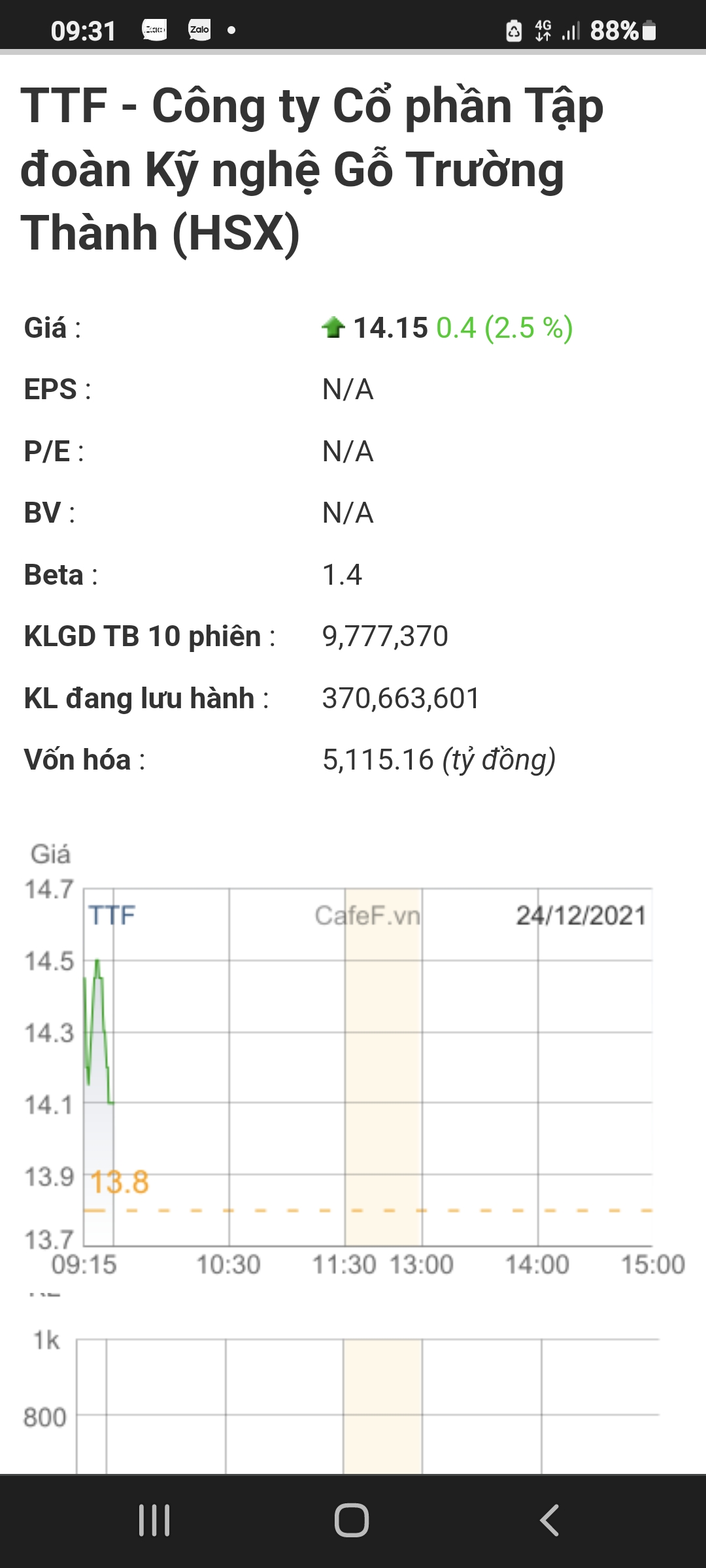Screen dimensions: 706x1568
Task: Return to the phone's home screen
Action: click(352, 1520)
